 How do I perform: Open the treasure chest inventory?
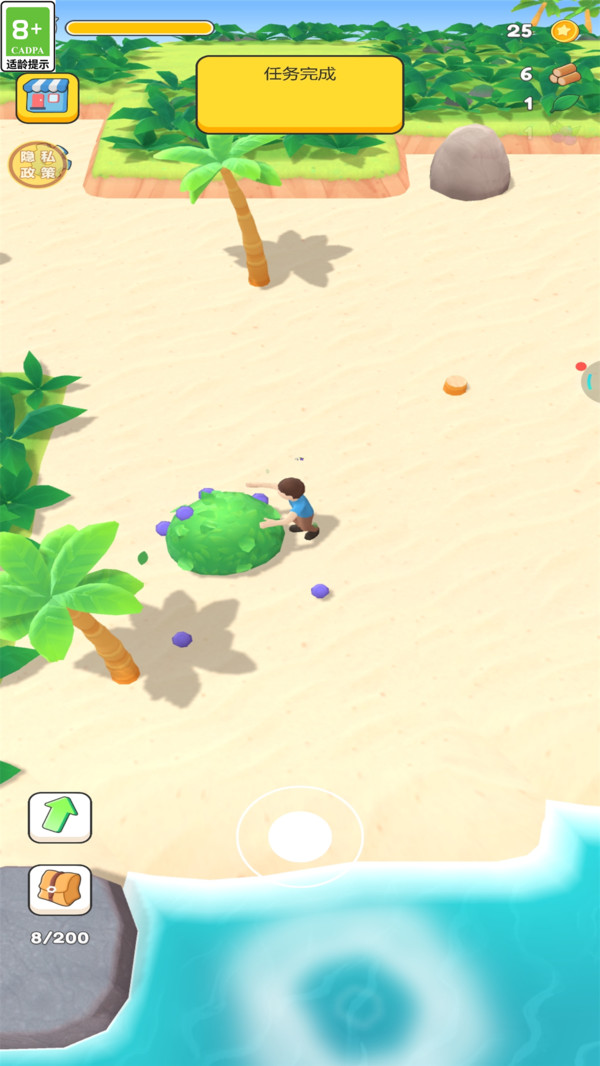60,889
